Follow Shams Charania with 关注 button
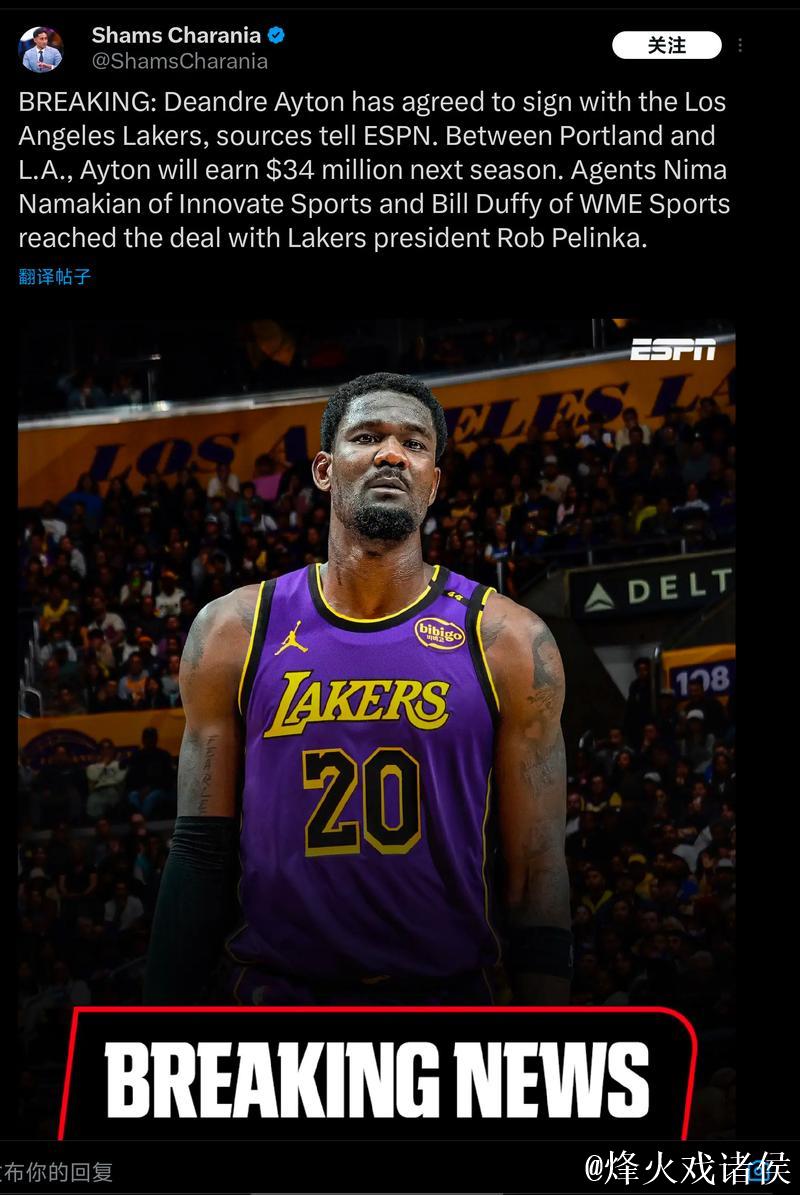 pyautogui.click(x=666, y=45)
